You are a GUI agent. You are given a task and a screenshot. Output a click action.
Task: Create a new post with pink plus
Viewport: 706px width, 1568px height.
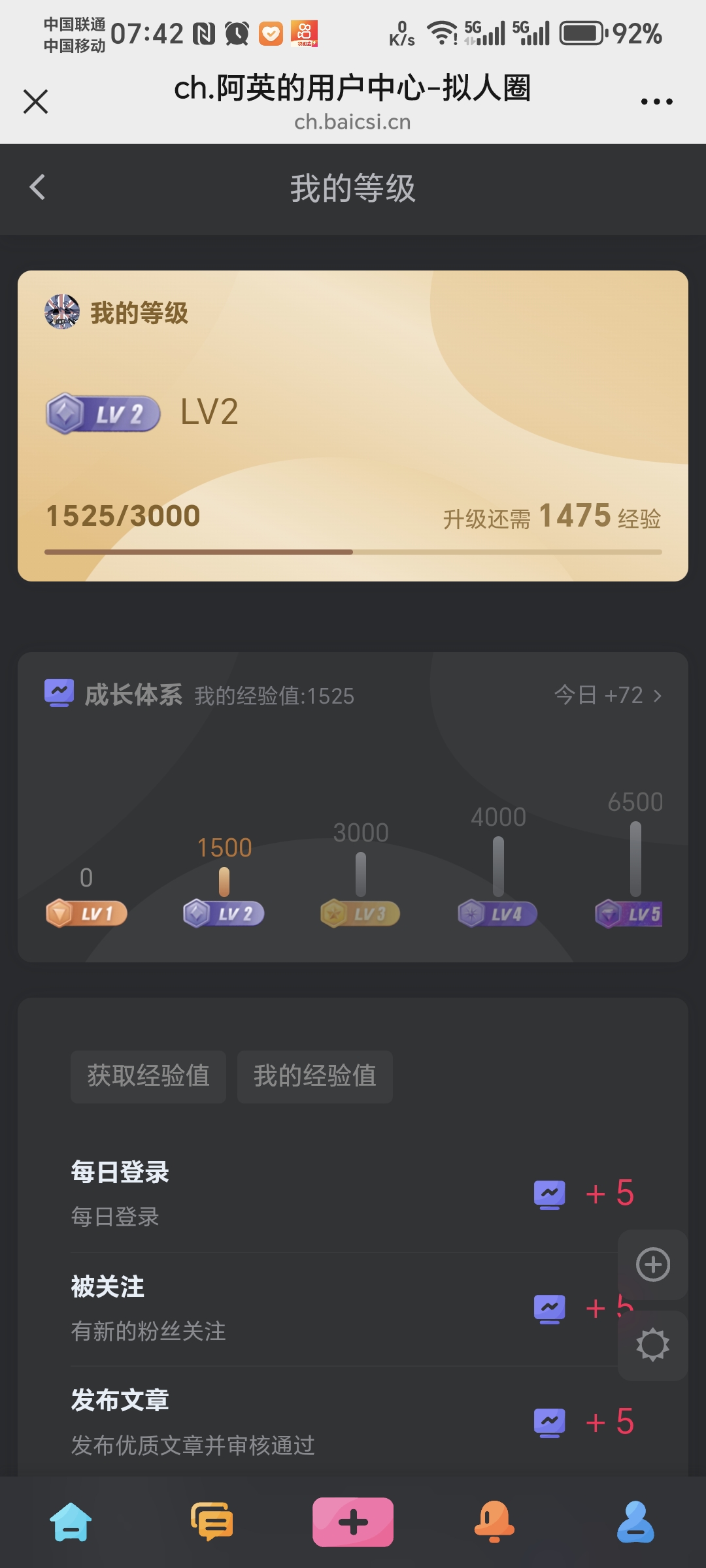[353, 1522]
